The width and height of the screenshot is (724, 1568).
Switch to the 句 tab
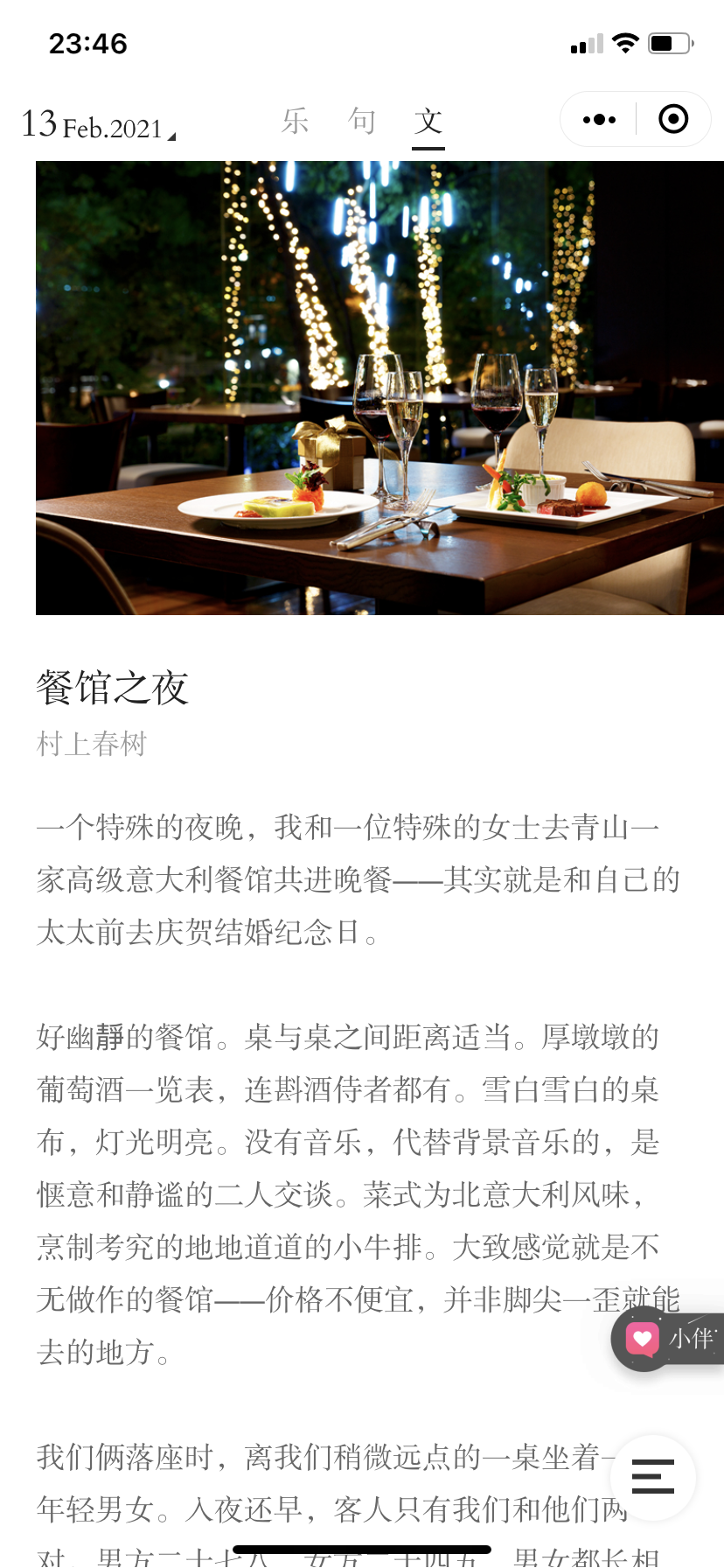(x=362, y=121)
